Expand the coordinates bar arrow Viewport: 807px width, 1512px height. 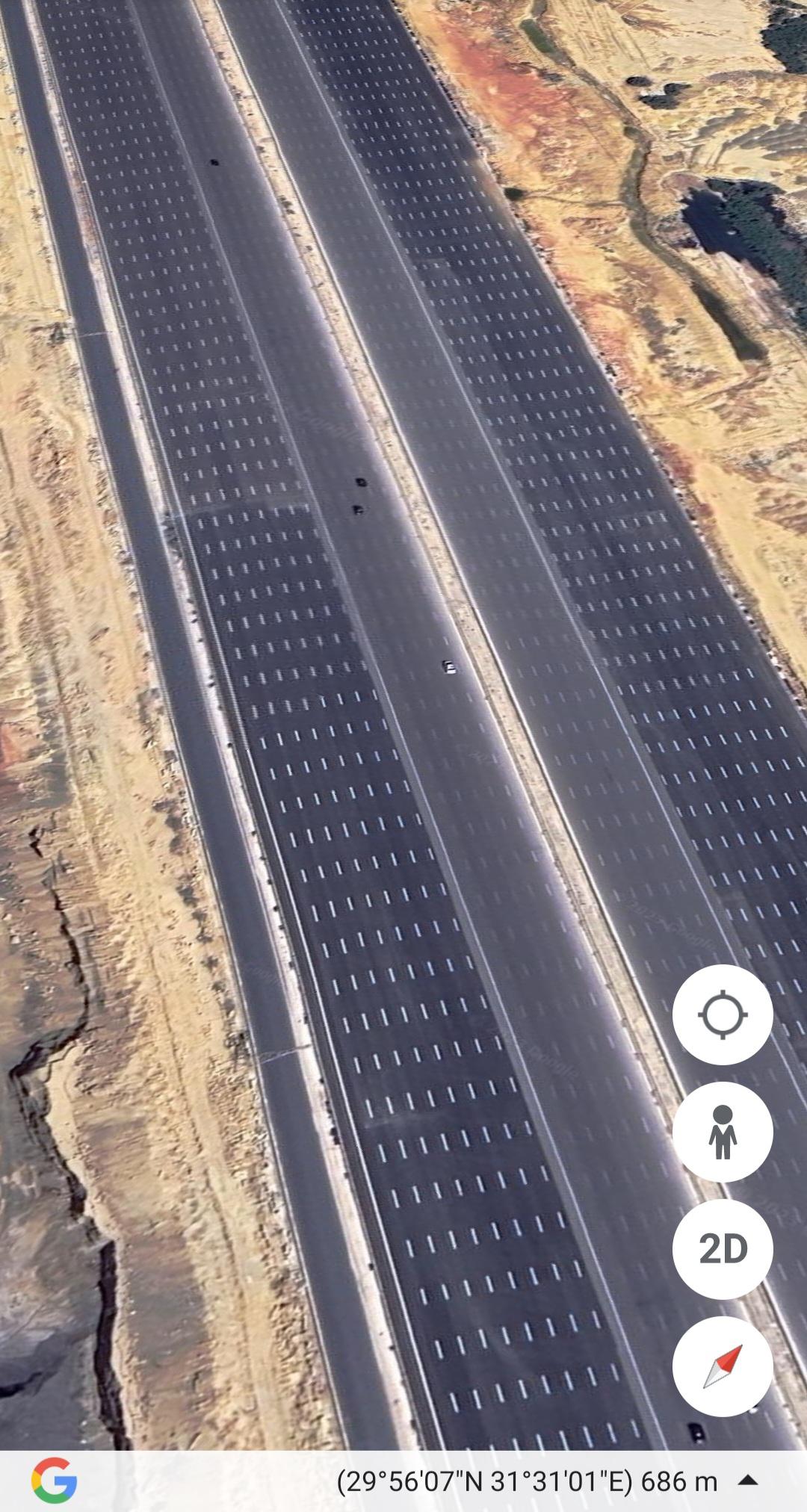tap(749, 1480)
